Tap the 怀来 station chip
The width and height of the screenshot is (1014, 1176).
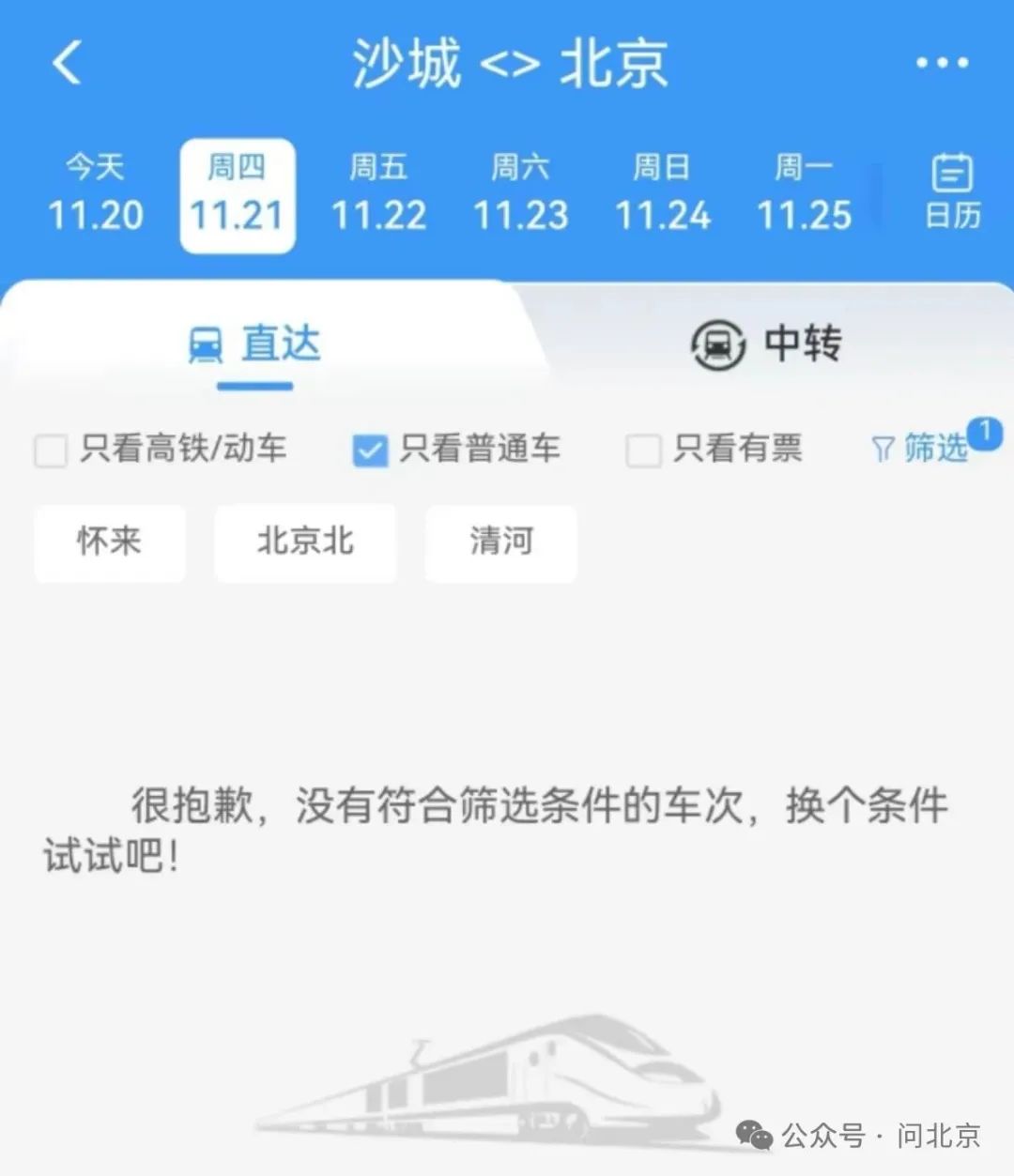coord(109,542)
